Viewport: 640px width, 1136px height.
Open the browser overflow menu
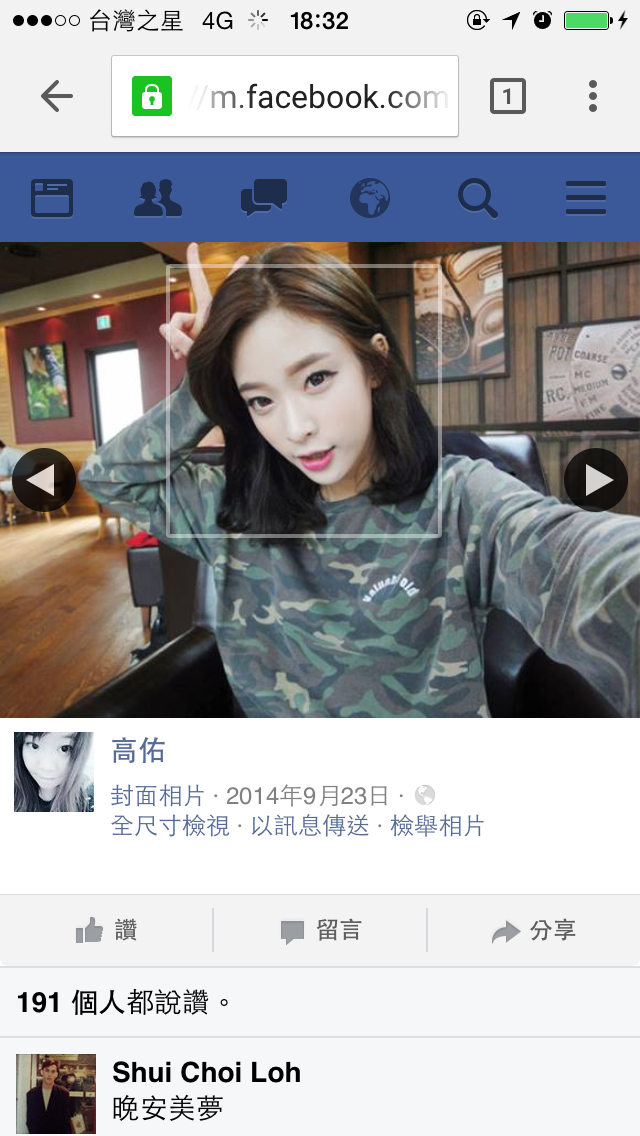593,96
